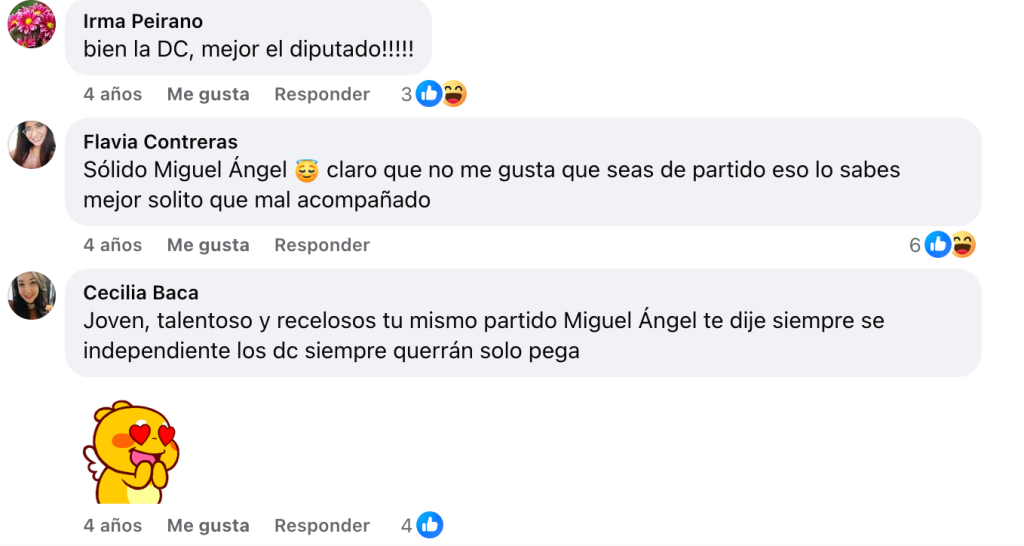This screenshot has width=1024, height=546.
Task: Open Cecilia Baca's avatar
Action: [x=31, y=295]
